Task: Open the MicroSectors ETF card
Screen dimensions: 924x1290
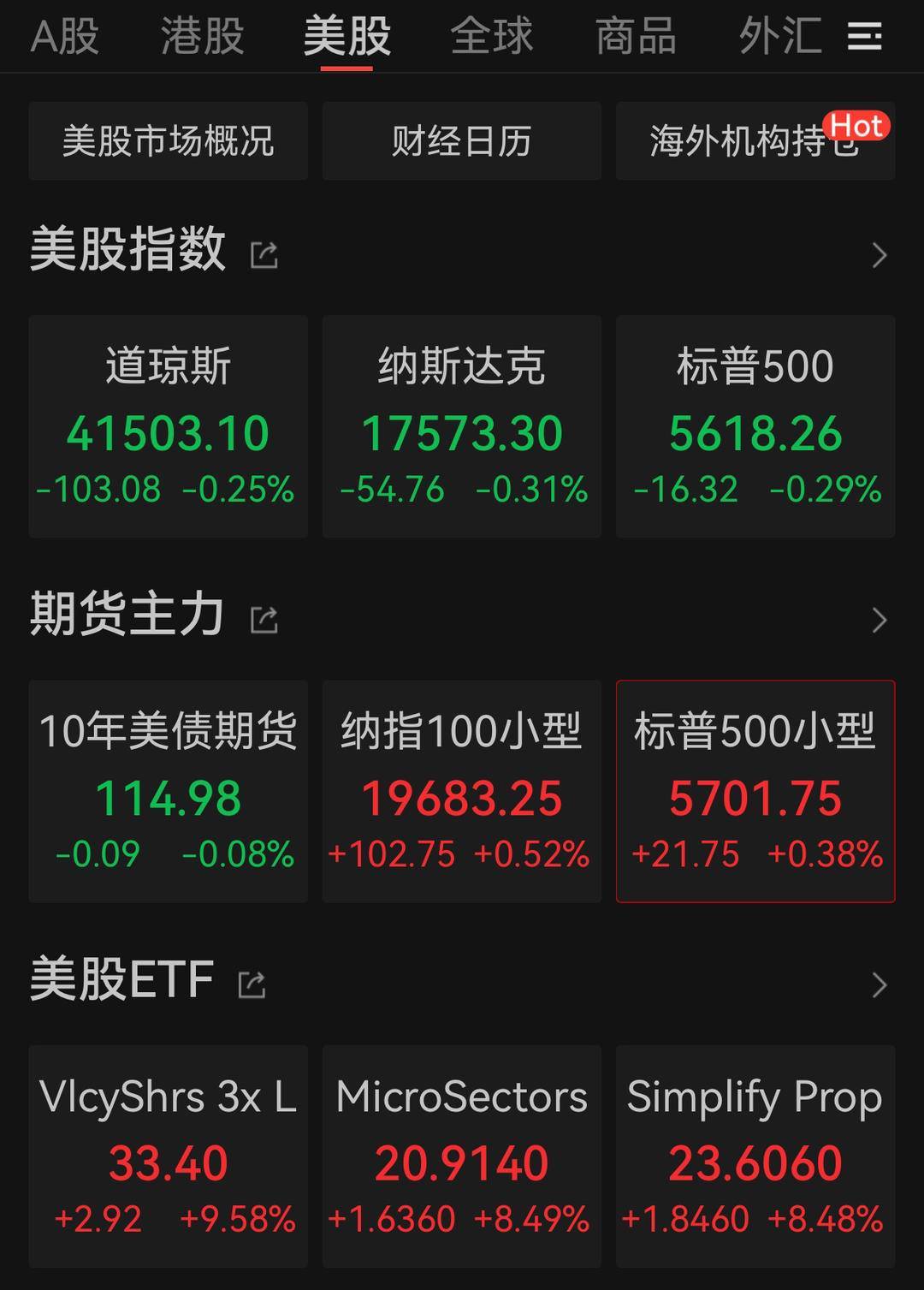Action: [462, 1156]
